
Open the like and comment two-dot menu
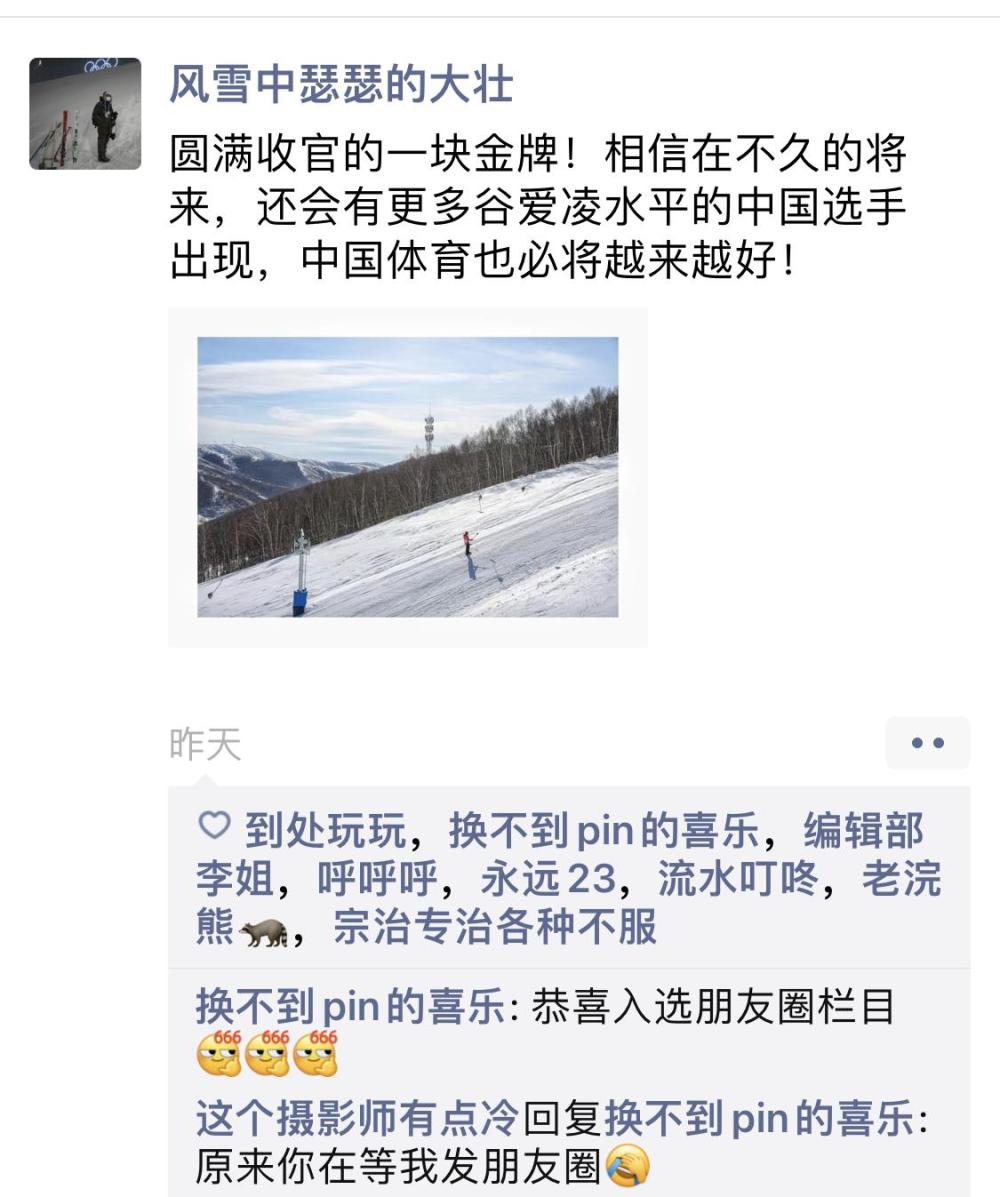(x=927, y=743)
